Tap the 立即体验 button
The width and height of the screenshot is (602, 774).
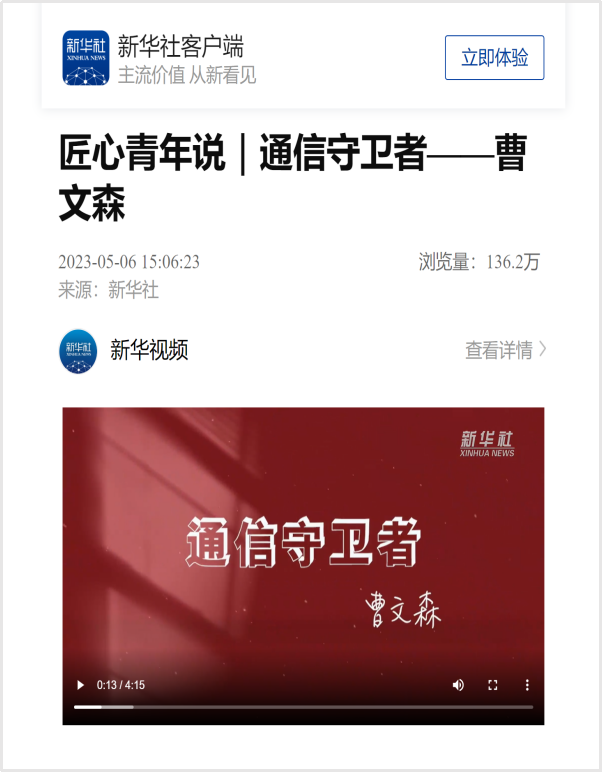(494, 58)
